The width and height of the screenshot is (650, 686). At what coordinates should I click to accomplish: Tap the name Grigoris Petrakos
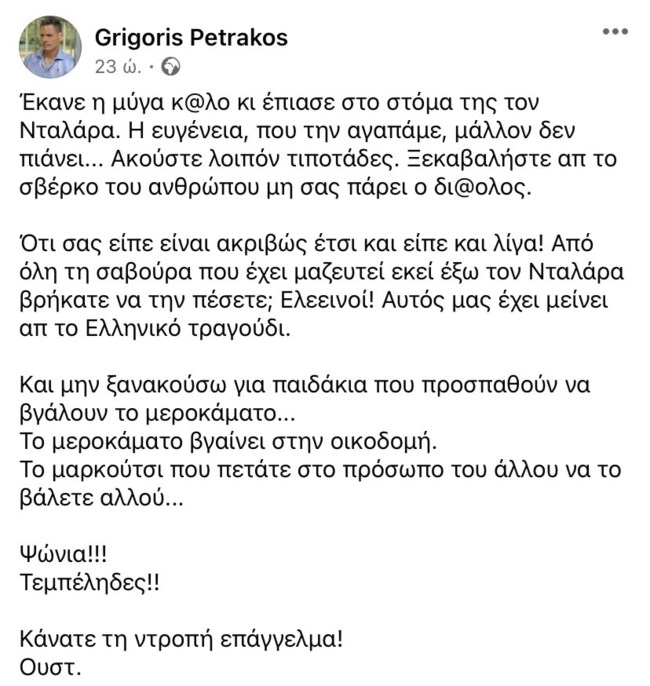click(191, 38)
